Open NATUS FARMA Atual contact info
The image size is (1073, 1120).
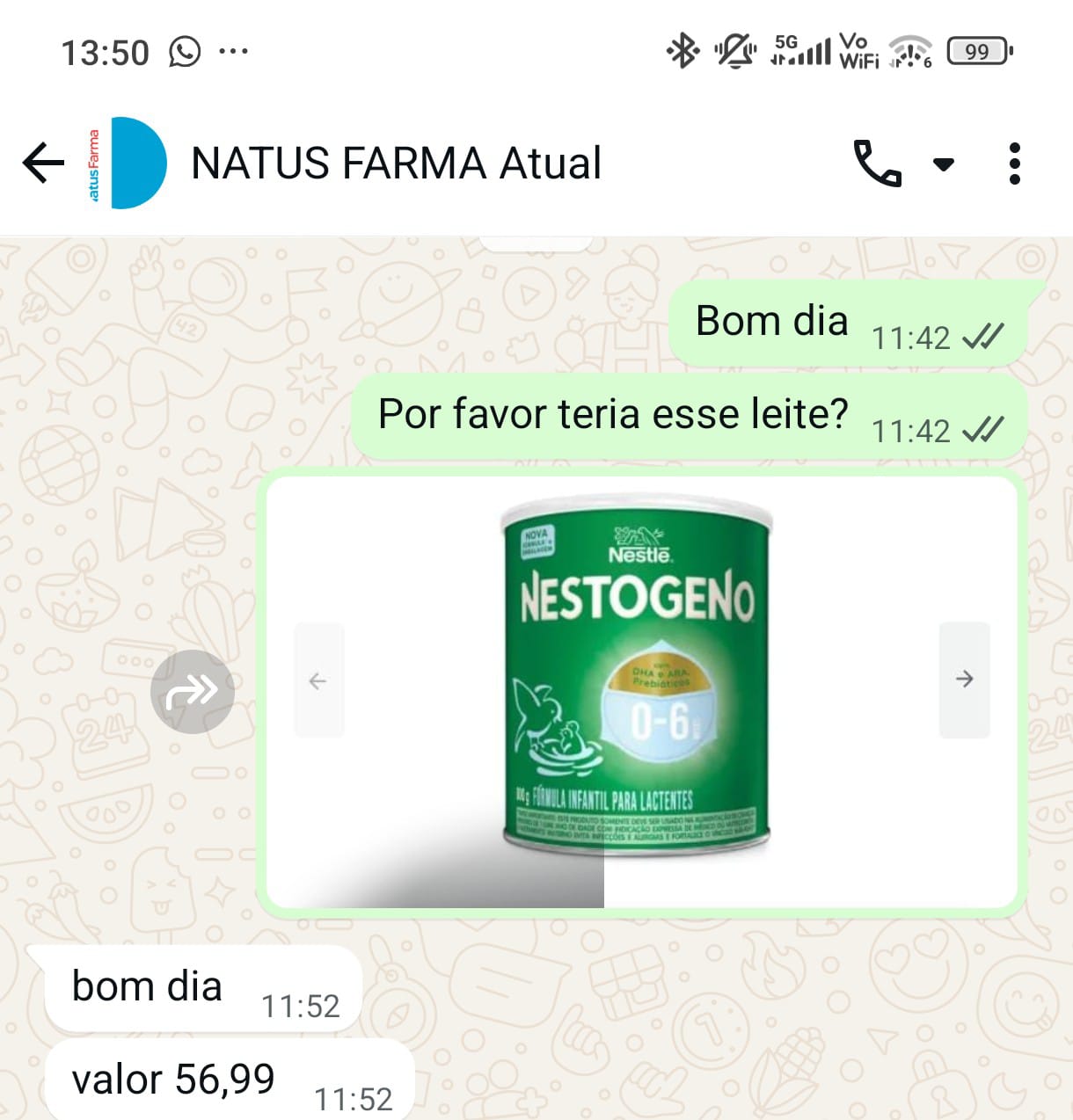[x=396, y=164]
